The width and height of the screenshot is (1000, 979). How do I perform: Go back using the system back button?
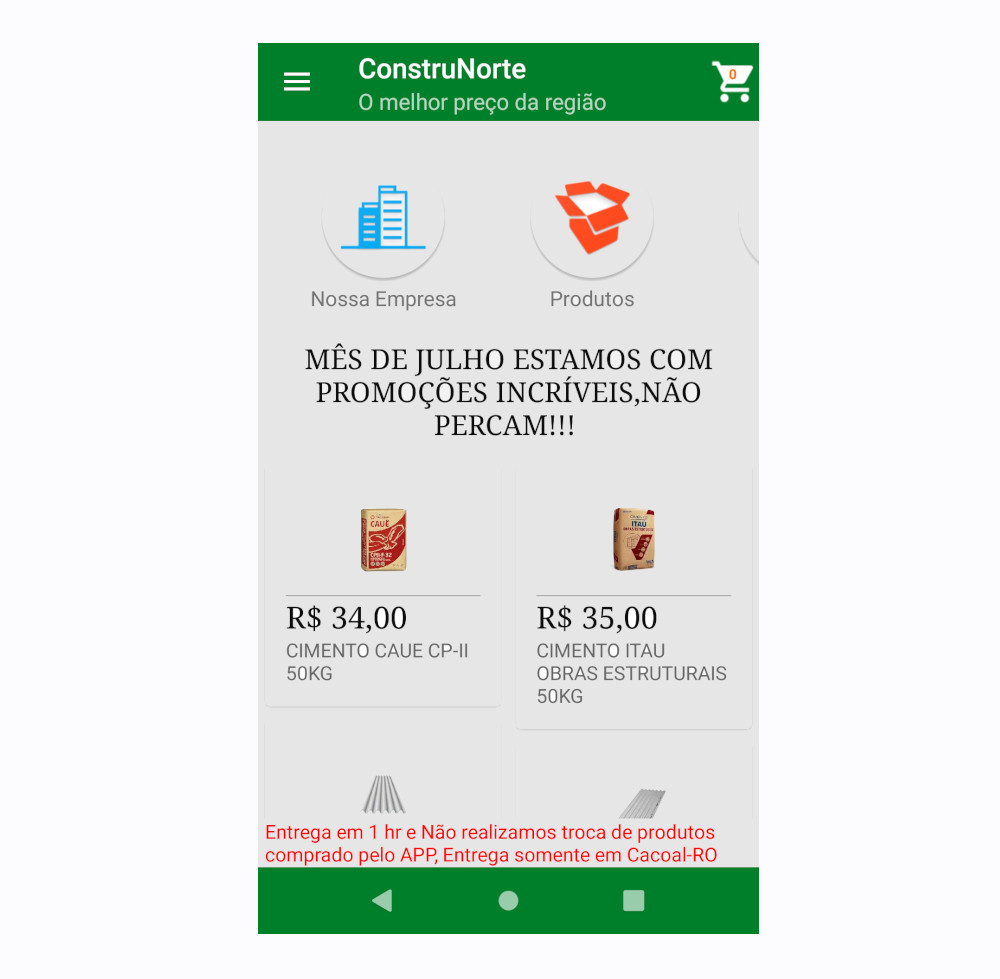coord(382,901)
